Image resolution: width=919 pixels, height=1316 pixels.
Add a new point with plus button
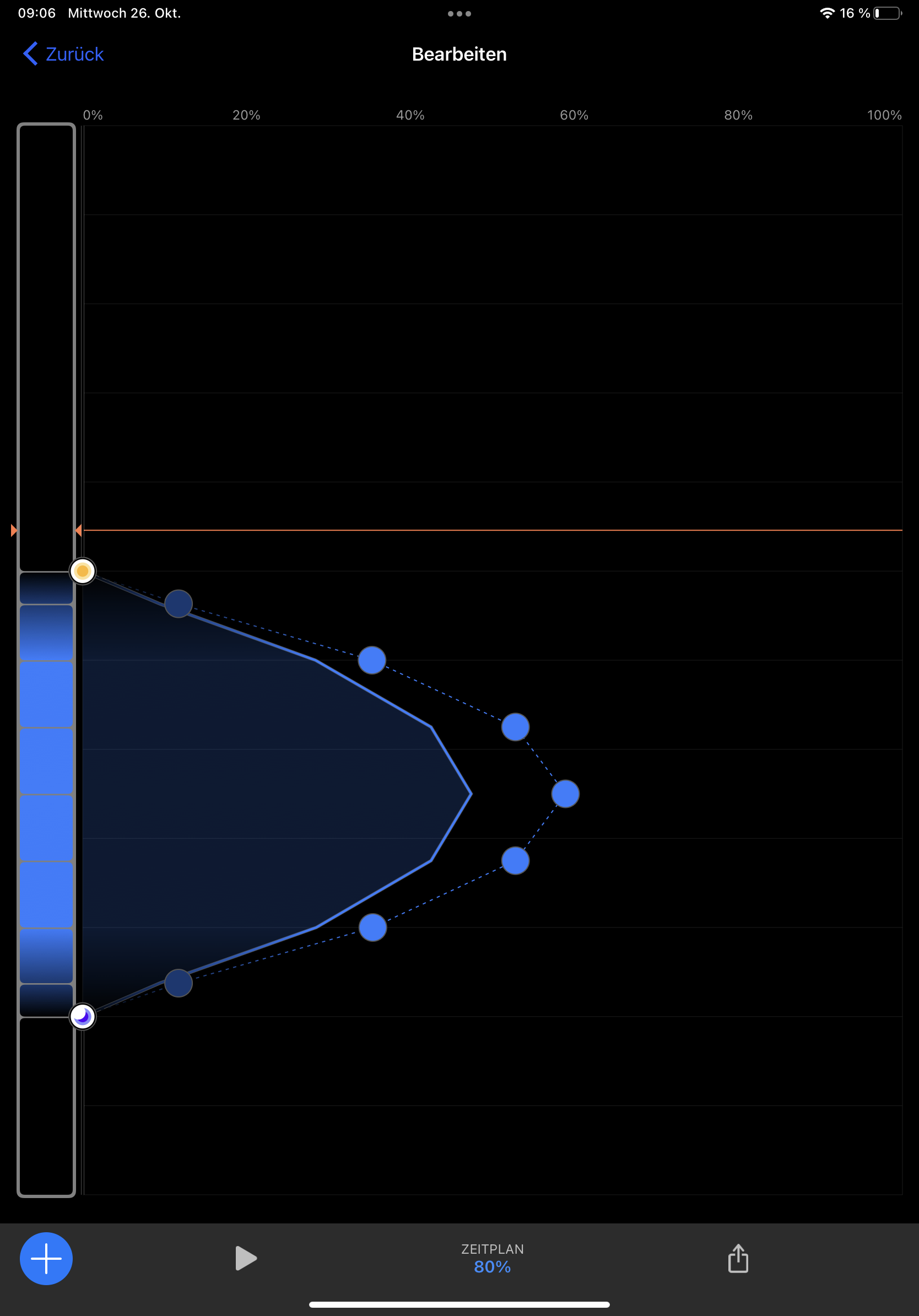pos(46,1258)
